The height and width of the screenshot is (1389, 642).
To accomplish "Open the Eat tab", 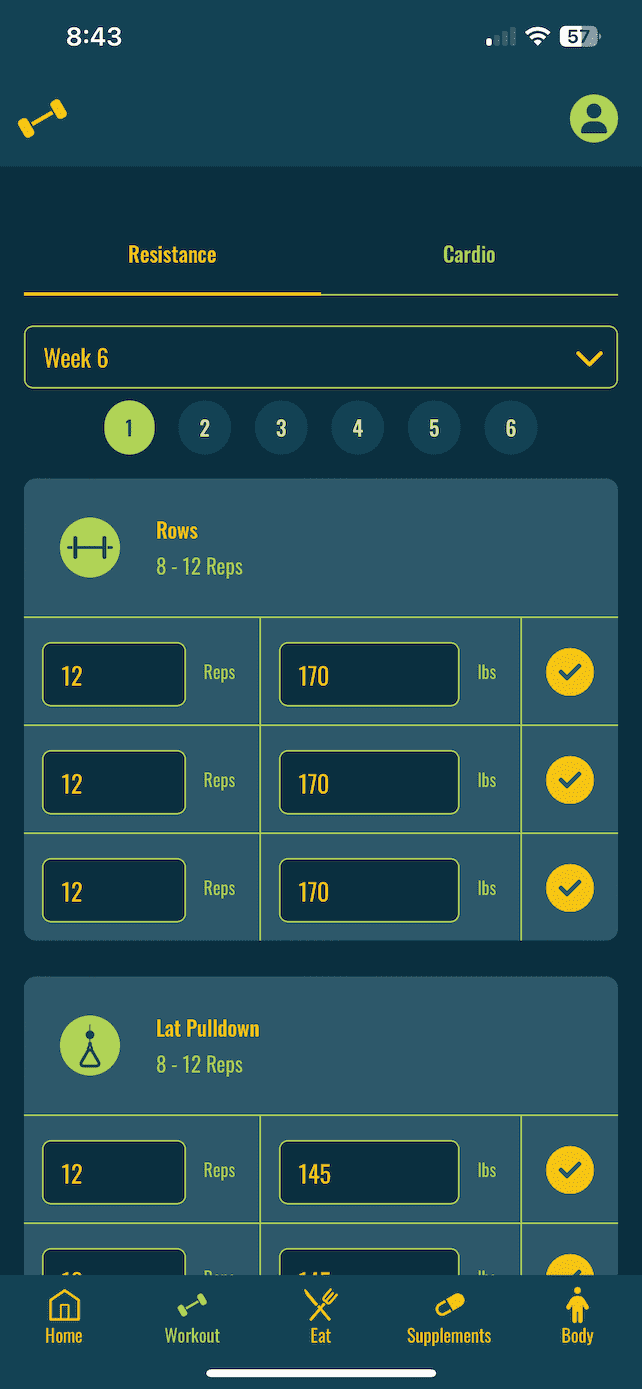I will coord(321,1317).
